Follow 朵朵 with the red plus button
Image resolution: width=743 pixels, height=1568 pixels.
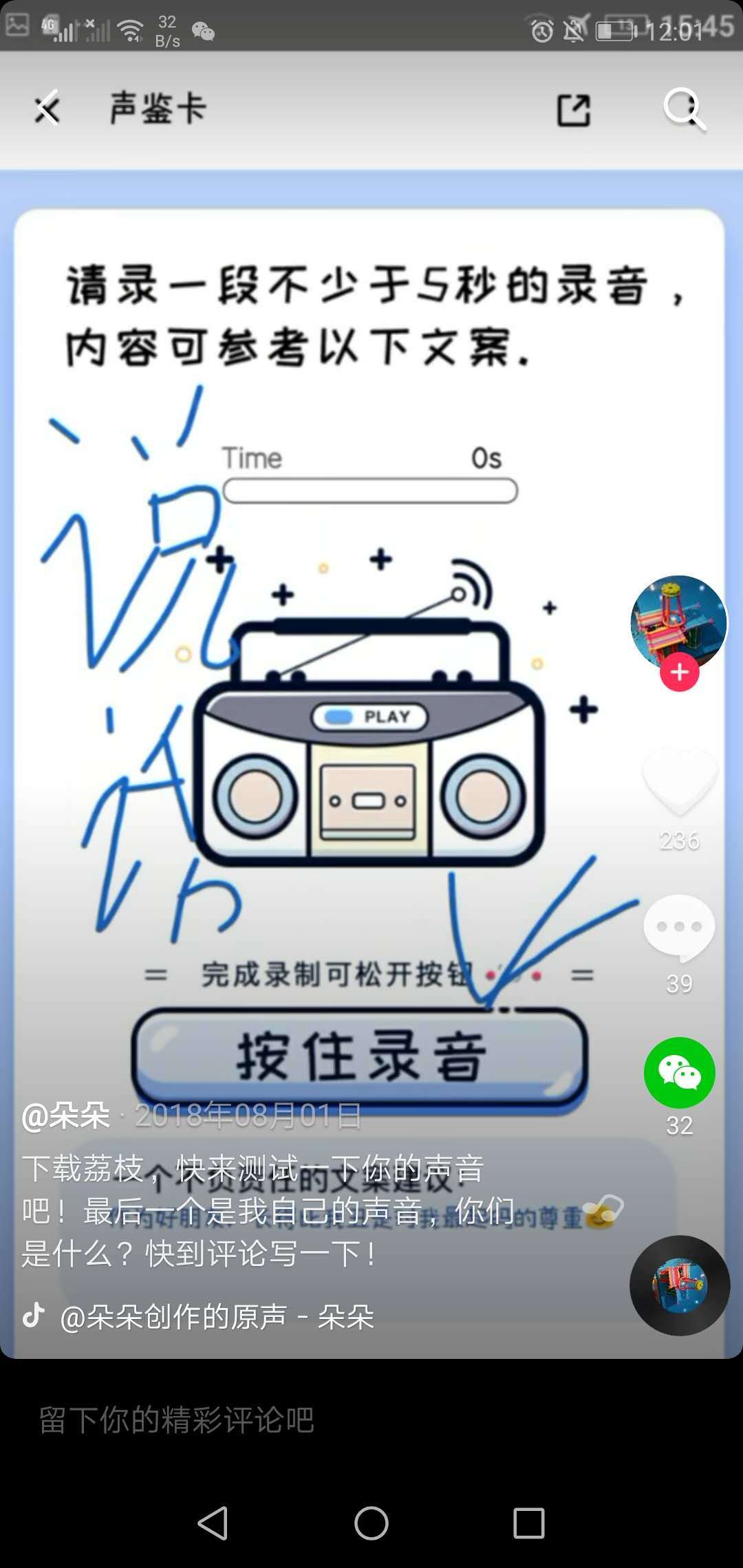[680, 673]
